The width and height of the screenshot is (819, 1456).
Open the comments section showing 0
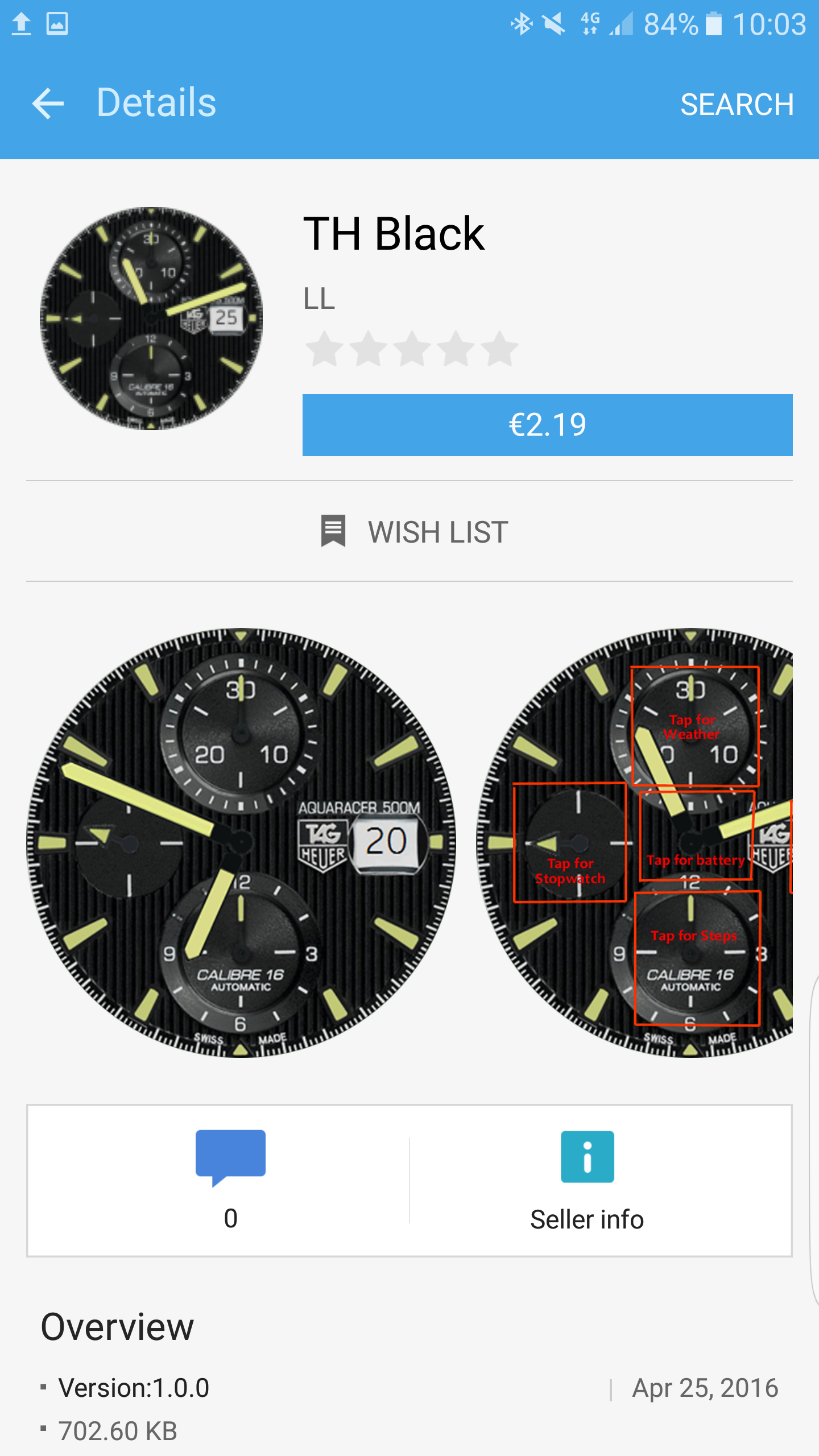point(230,1181)
